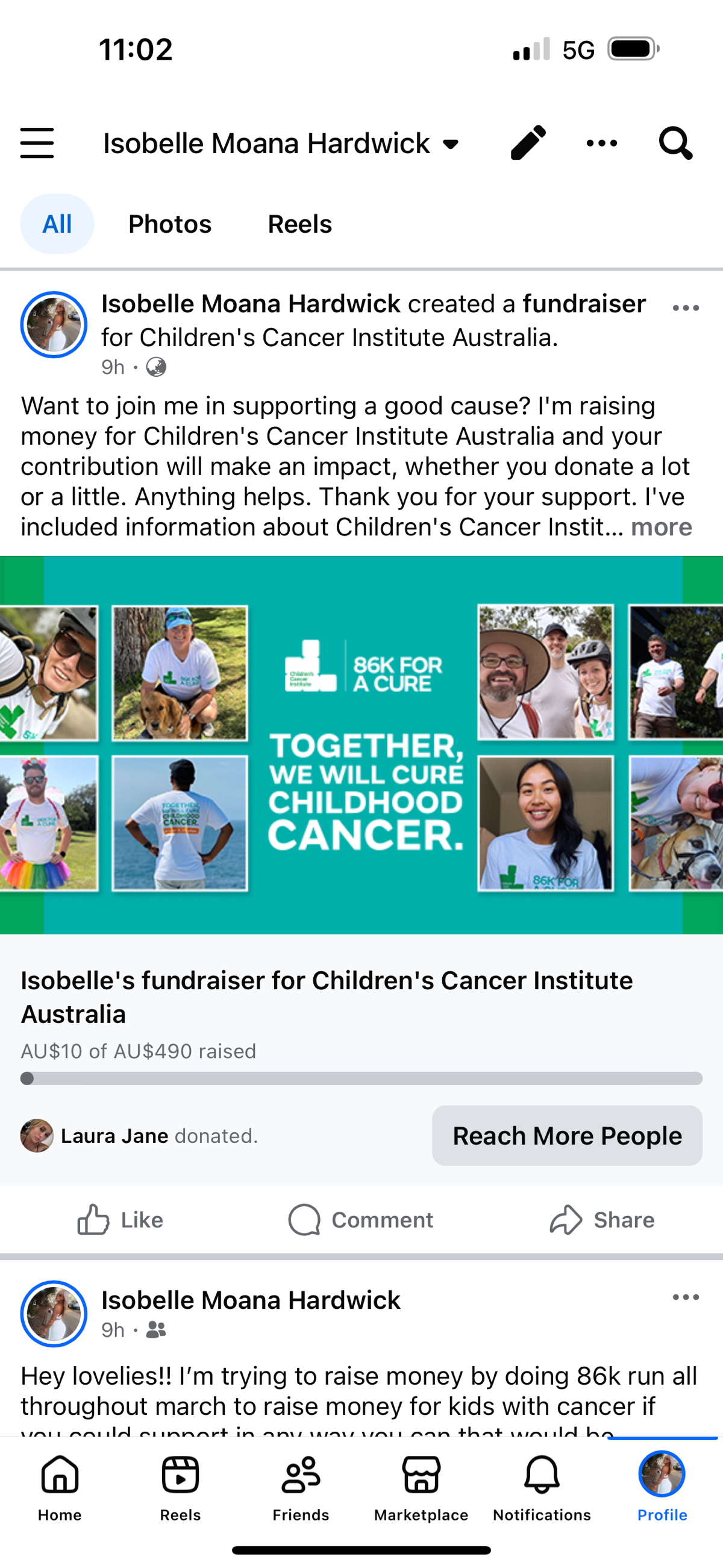Open the hamburger menu
The image size is (723, 1568).
[x=37, y=143]
